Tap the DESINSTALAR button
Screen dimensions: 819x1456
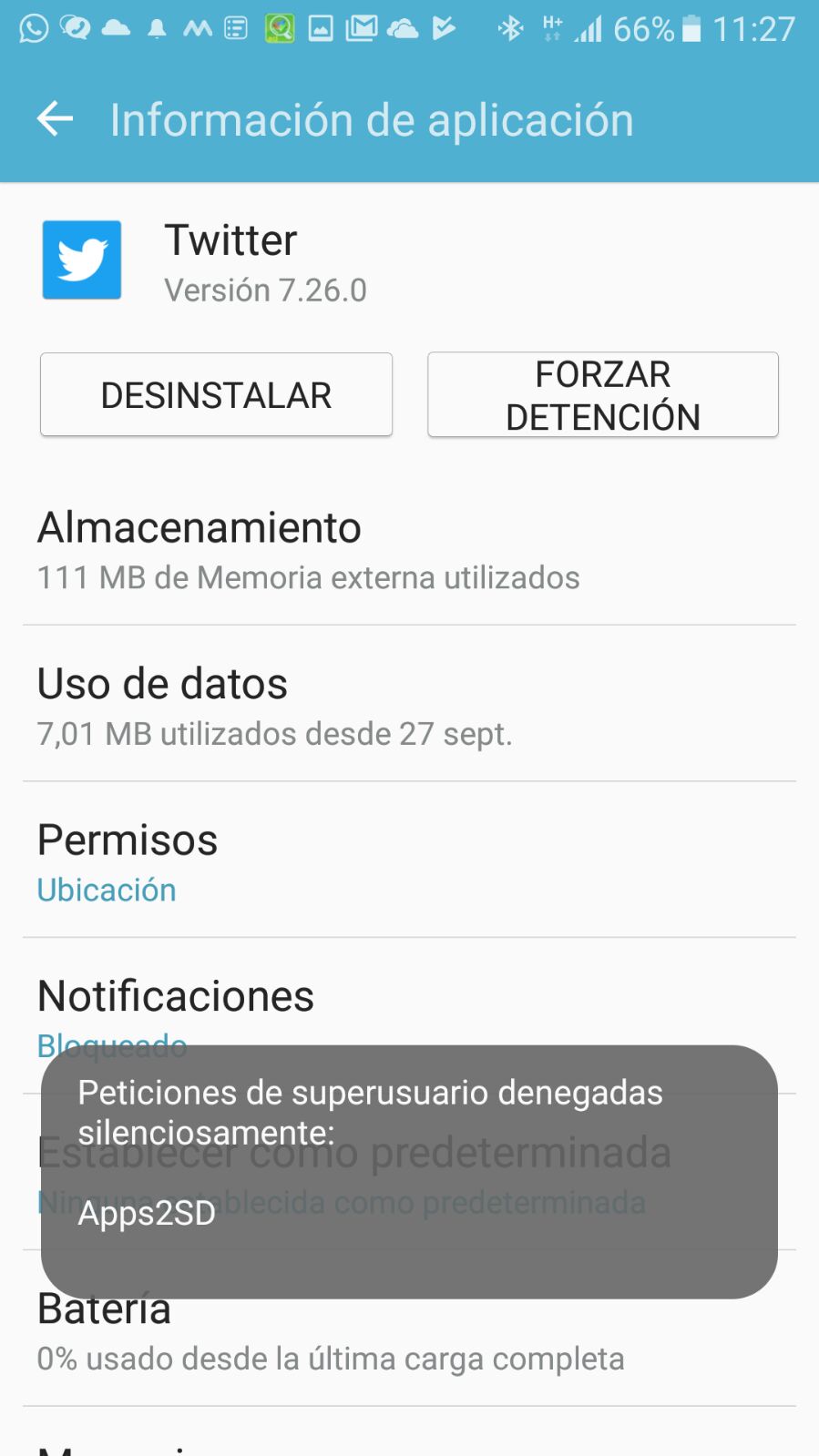tap(216, 395)
